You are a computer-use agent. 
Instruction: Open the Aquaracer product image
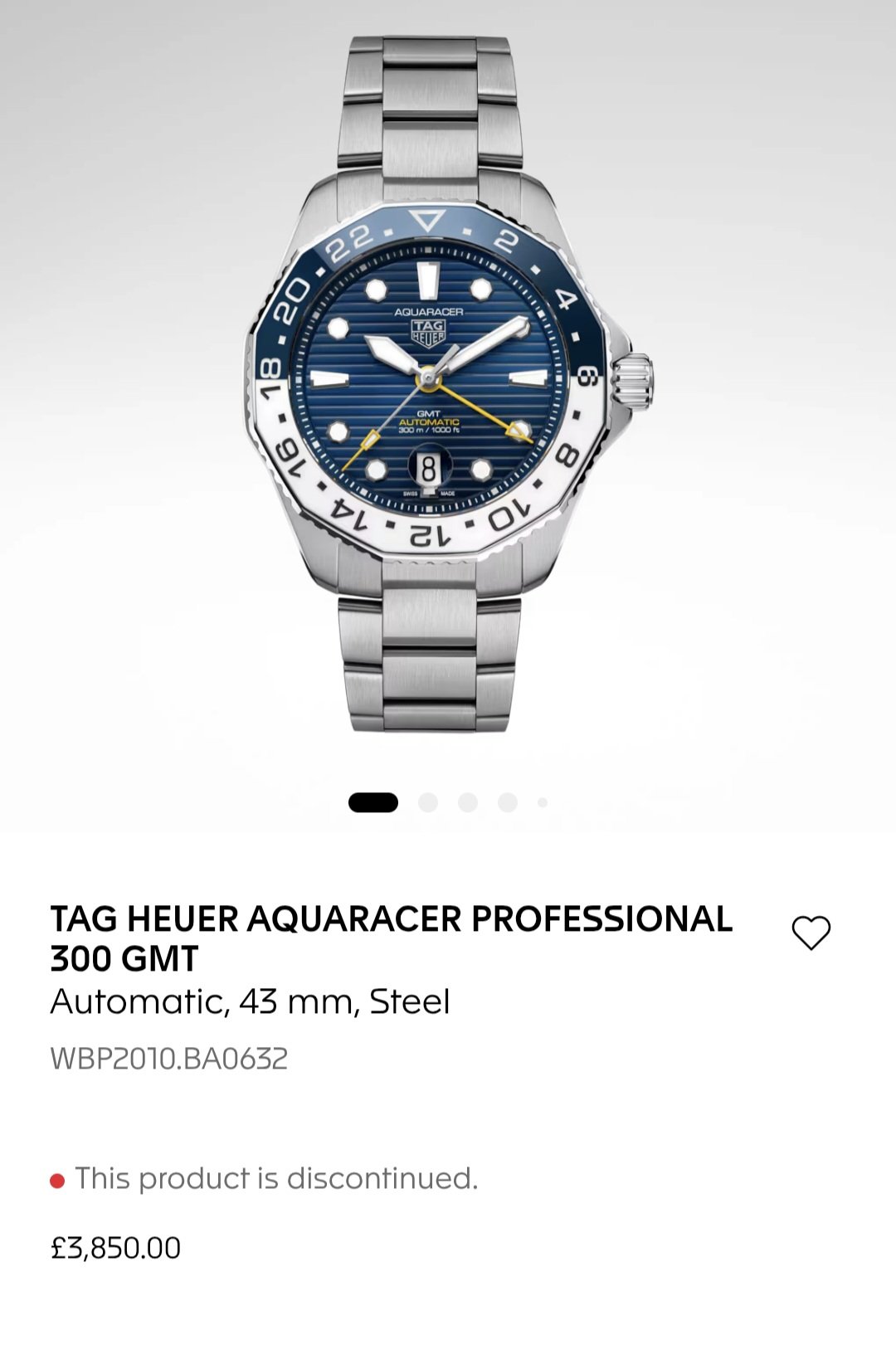tap(448, 384)
